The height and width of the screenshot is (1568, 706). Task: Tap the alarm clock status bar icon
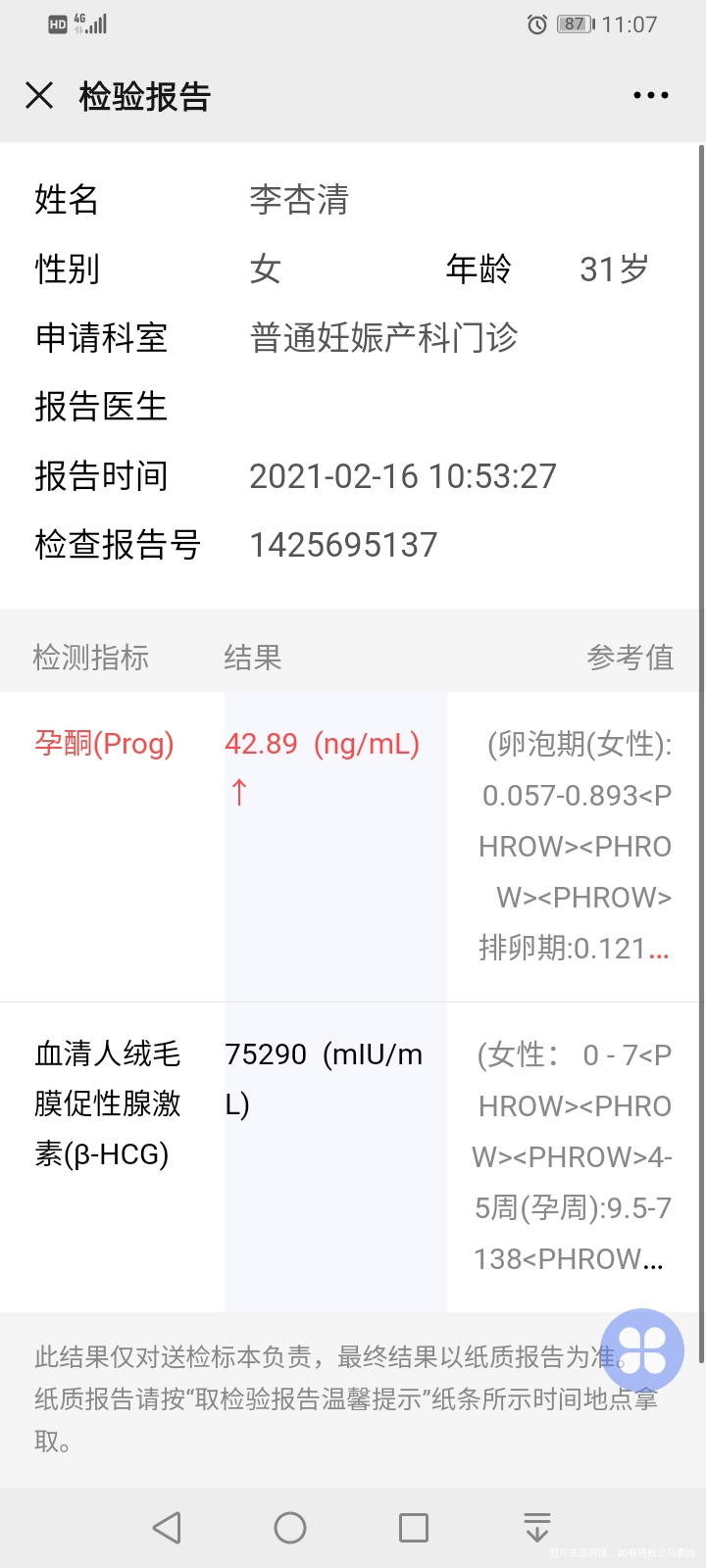[x=534, y=24]
